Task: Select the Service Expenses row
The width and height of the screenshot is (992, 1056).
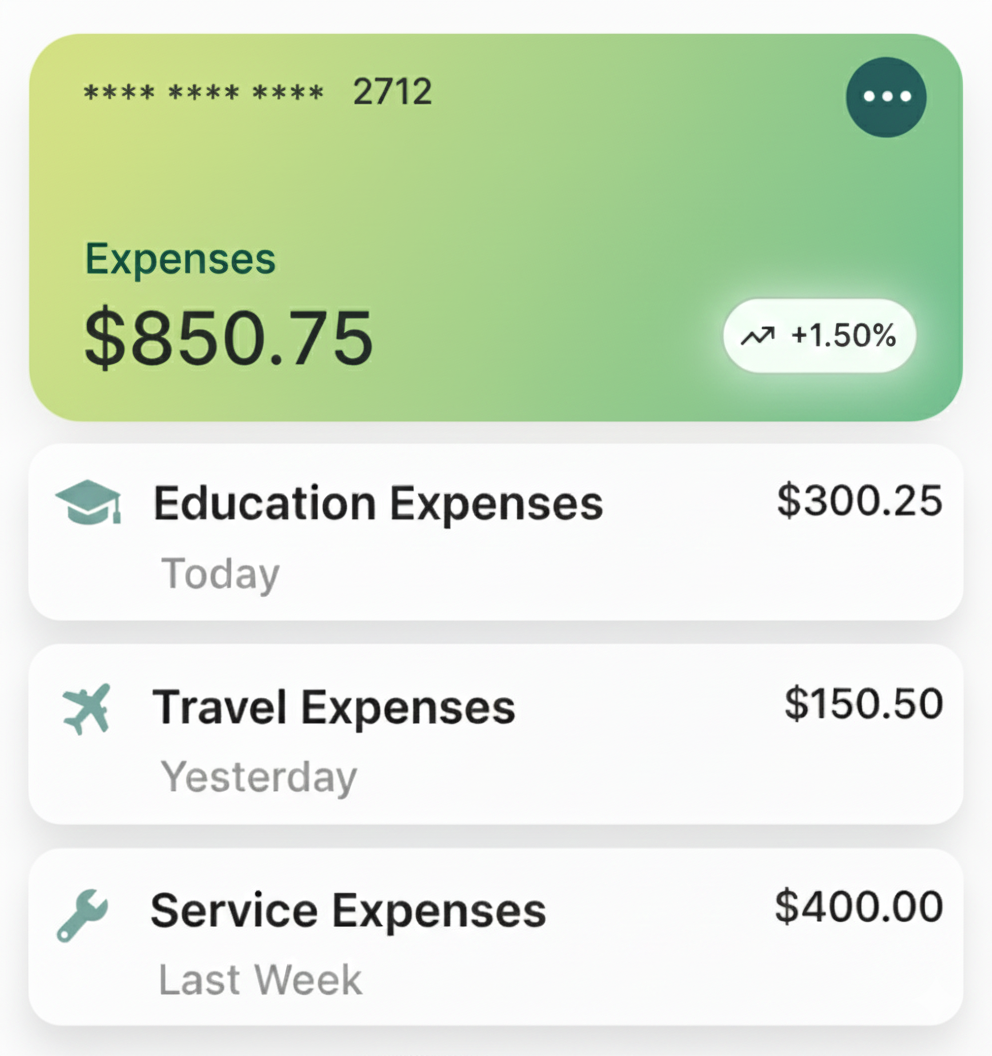Action: point(495,937)
